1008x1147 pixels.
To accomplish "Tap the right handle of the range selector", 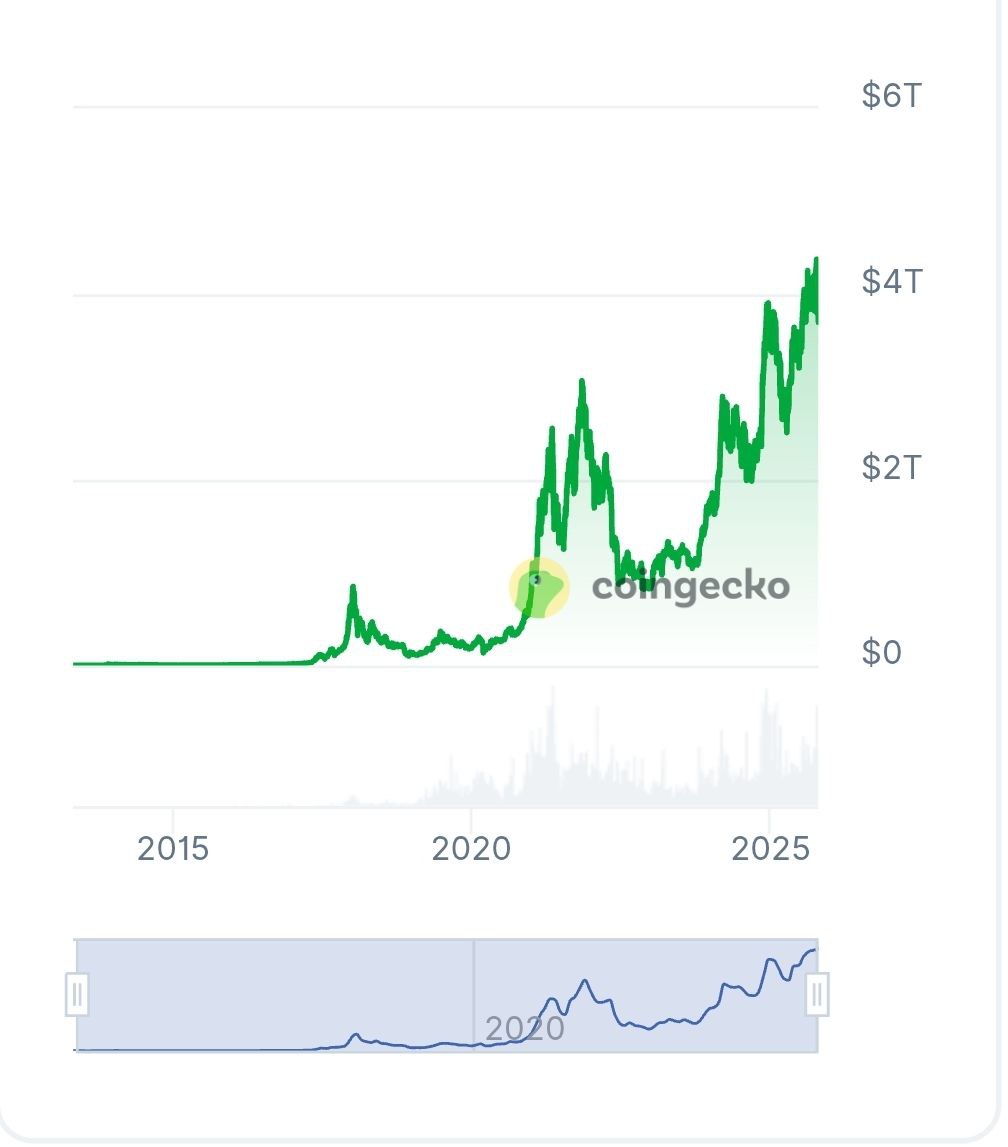I will pyautogui.click(x=817, y=995).
